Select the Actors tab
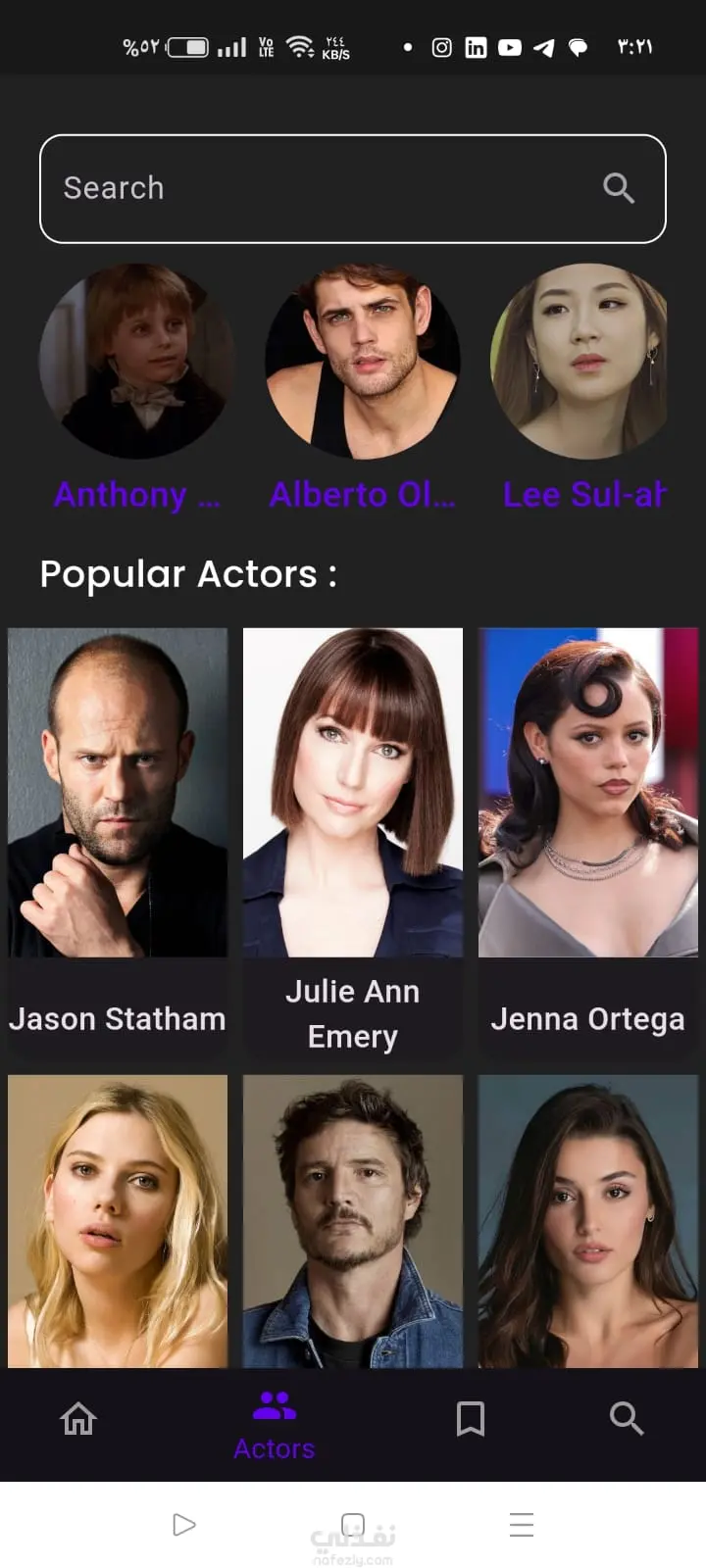706x1568 pixels. [x=275, y=1426]
